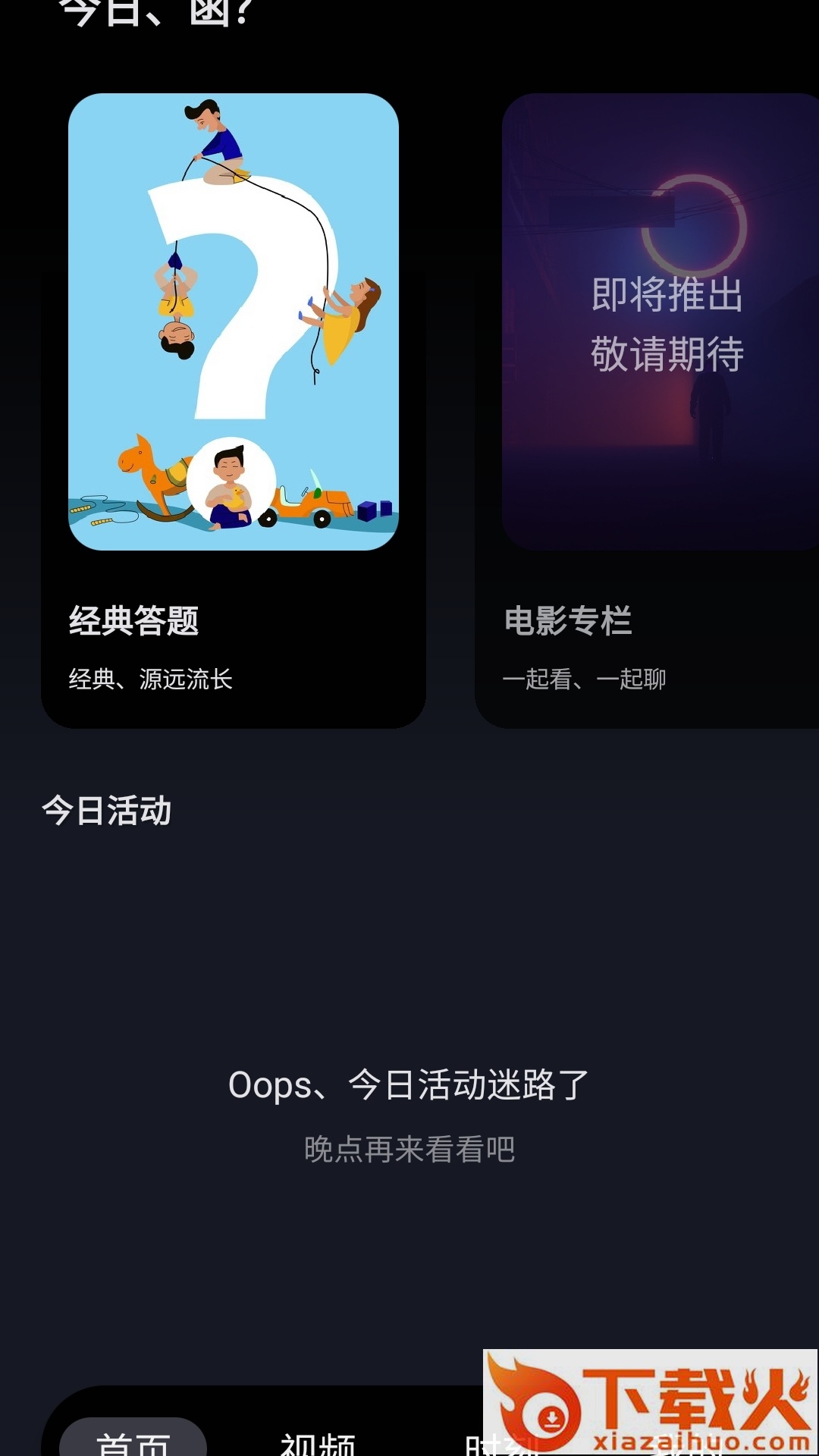Screen dimensions: 819x1456
Task: Switch to the 首页 tab
Action: tap(133, 1441)
